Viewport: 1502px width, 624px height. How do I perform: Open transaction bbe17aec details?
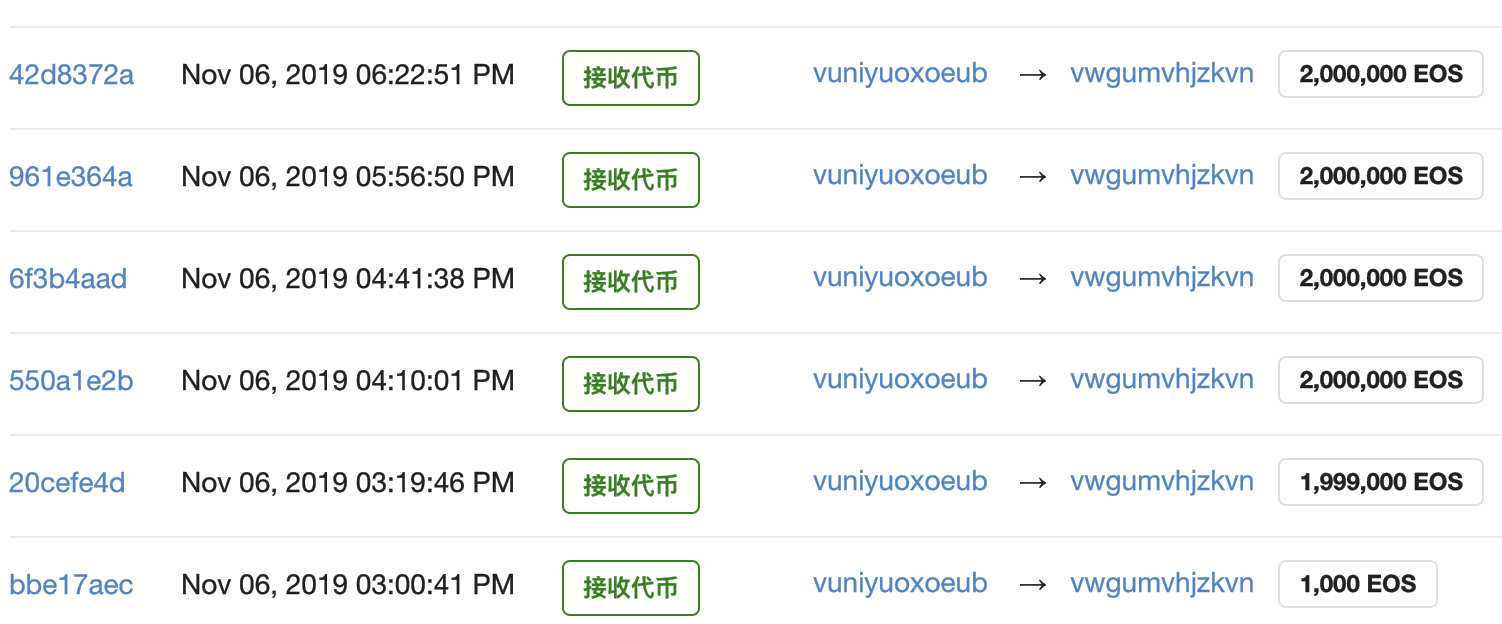click(x=71, y=585)
